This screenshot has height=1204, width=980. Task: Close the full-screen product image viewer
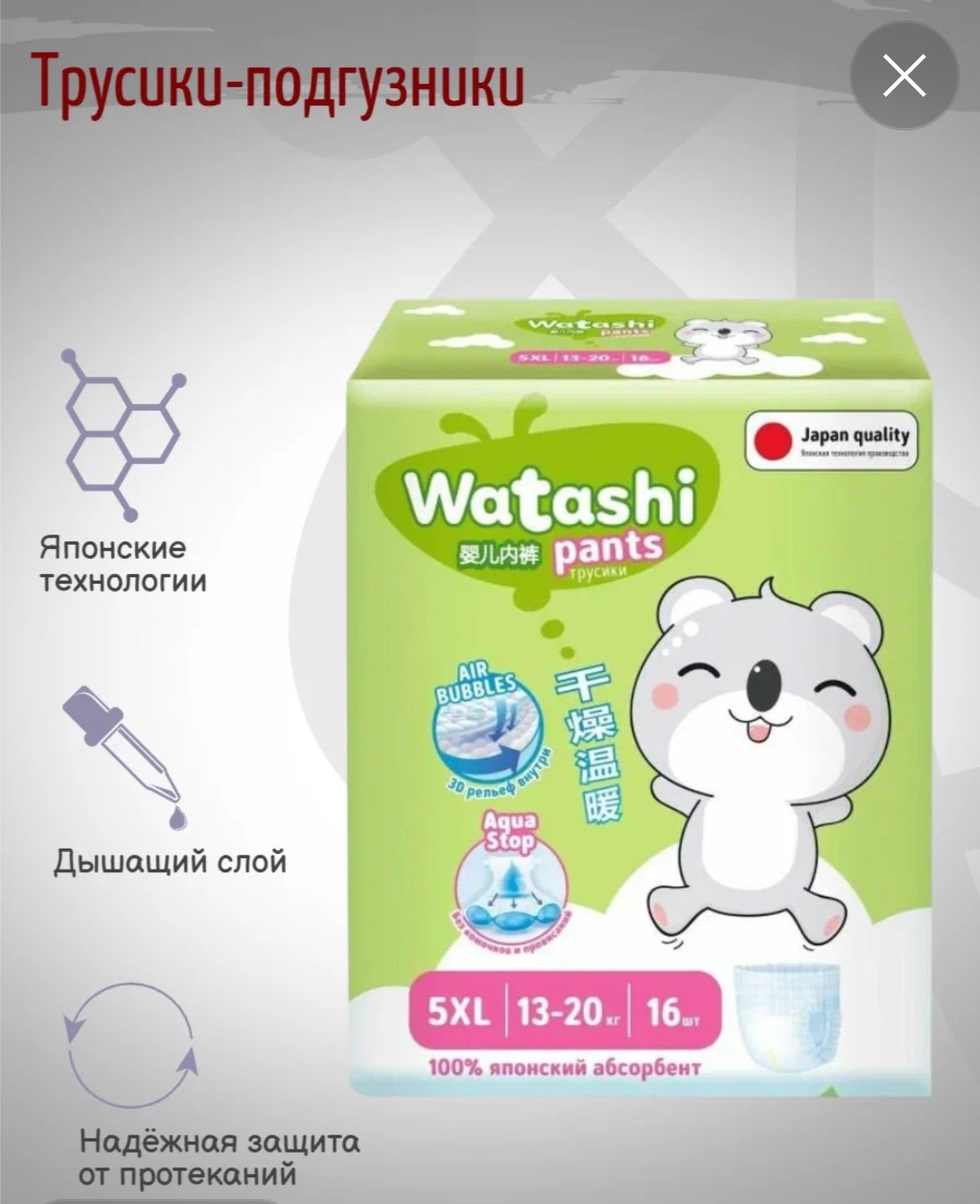click(904, 77)
